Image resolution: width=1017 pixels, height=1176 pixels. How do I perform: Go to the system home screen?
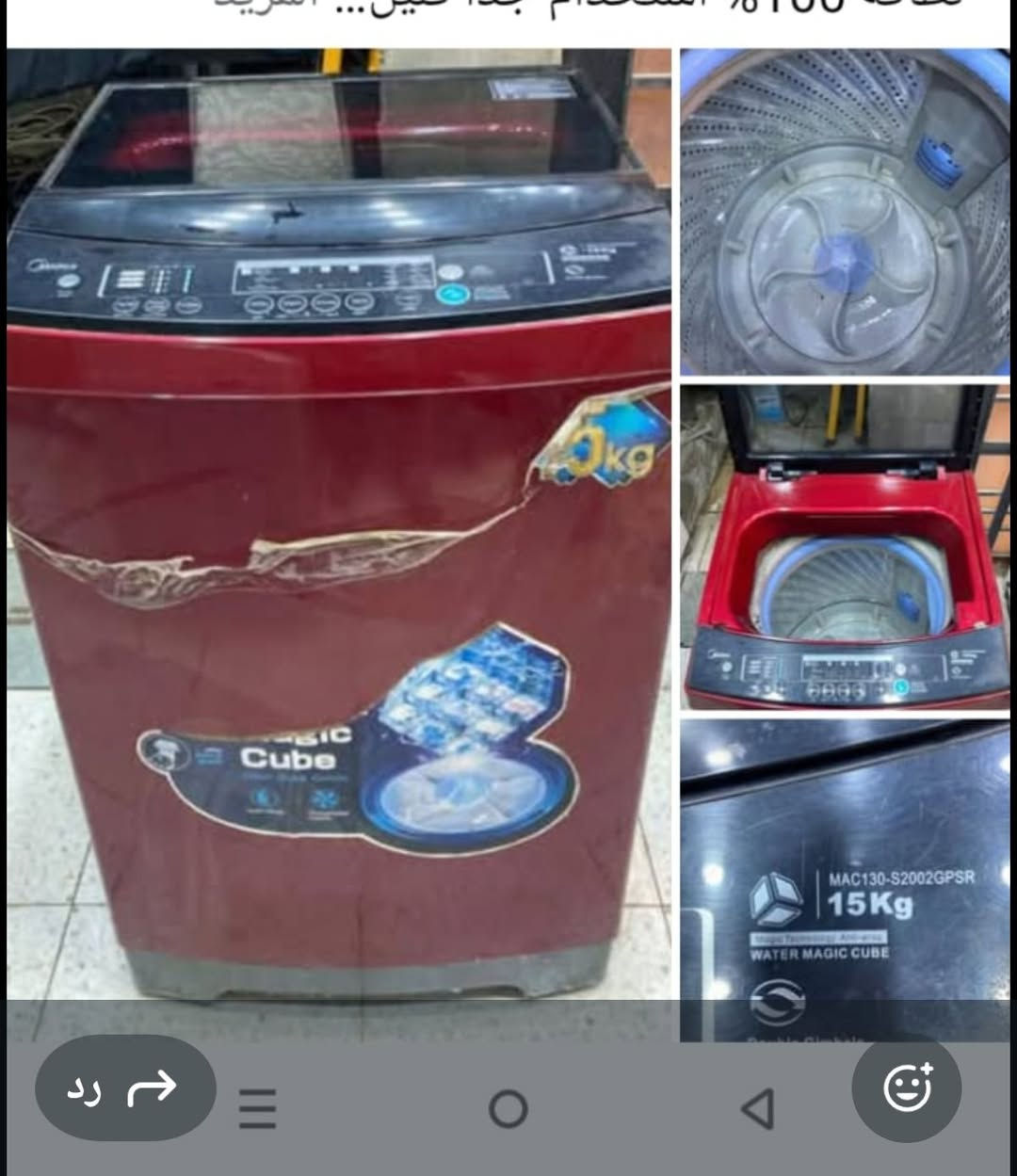(508, 1109)
